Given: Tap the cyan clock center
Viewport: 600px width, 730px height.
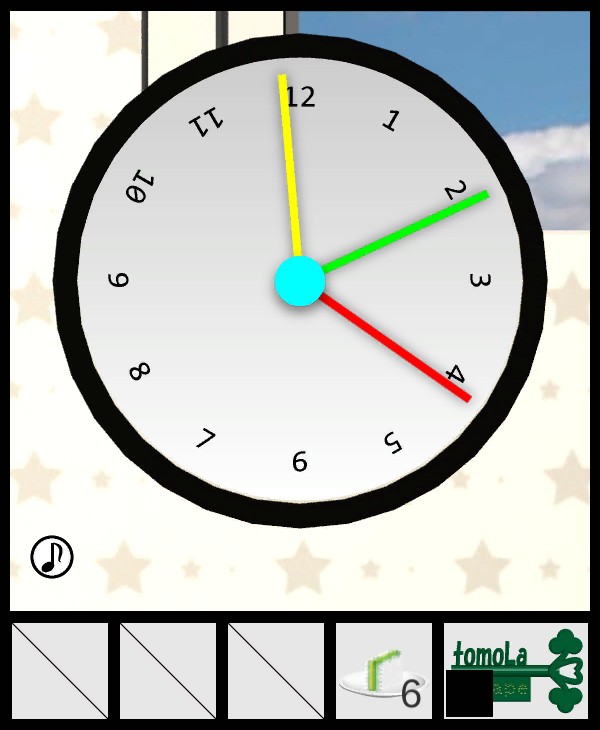Looking at the screenshot, I should point(300,281).
